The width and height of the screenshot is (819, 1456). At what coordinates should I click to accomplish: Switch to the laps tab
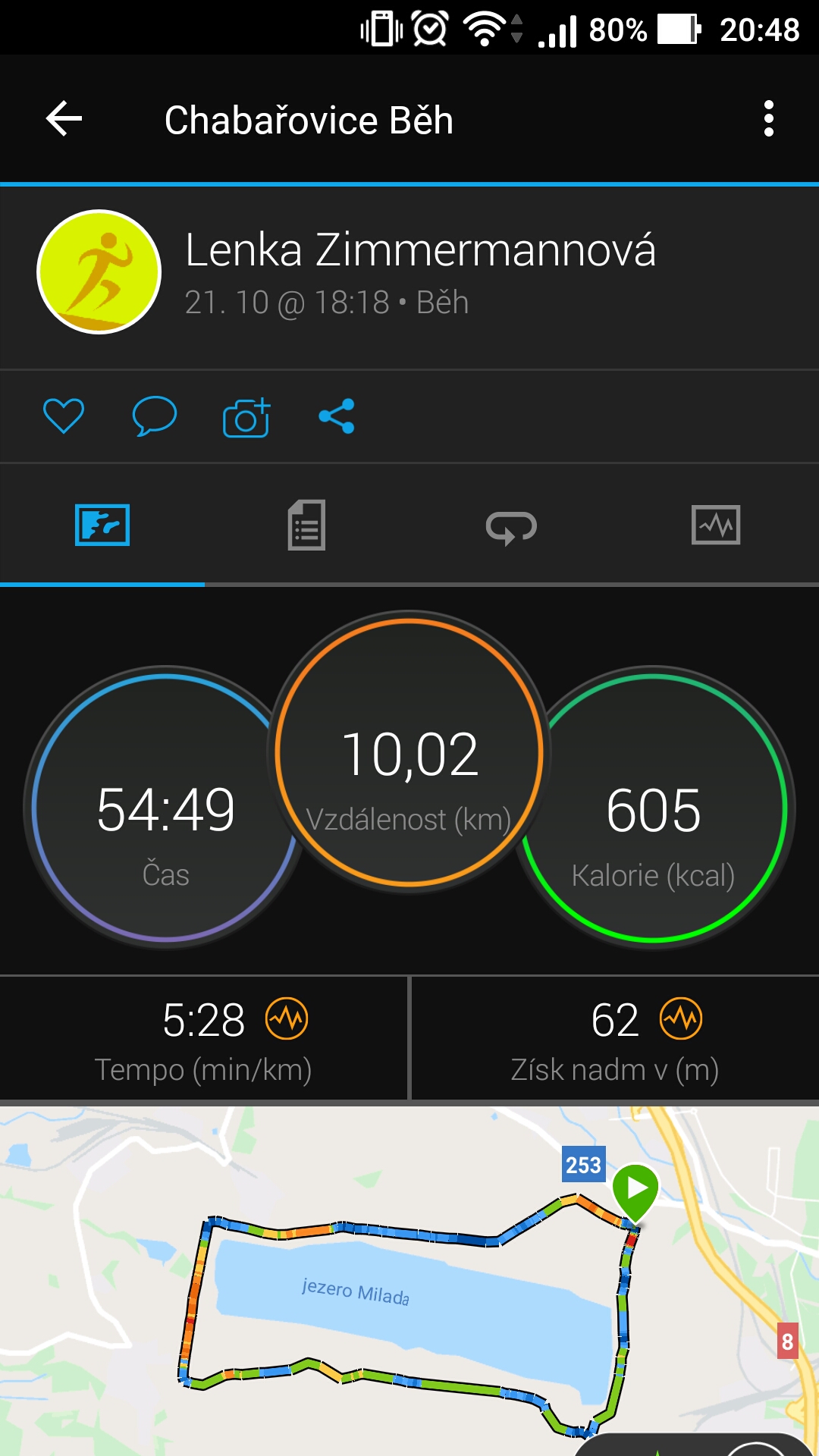click(511, 526)
